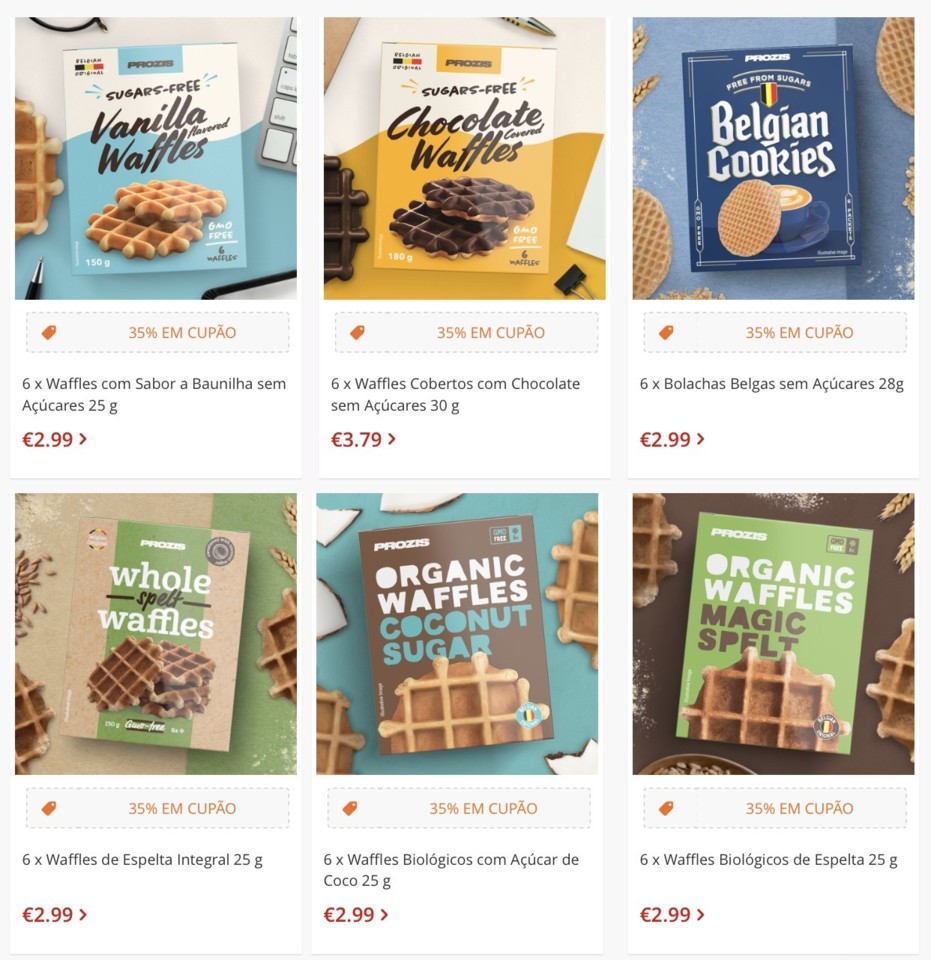Open the Organic Waffles Coconut Sugar card
This screenshot has height=960, width=931.
click(x=457, y=633)
